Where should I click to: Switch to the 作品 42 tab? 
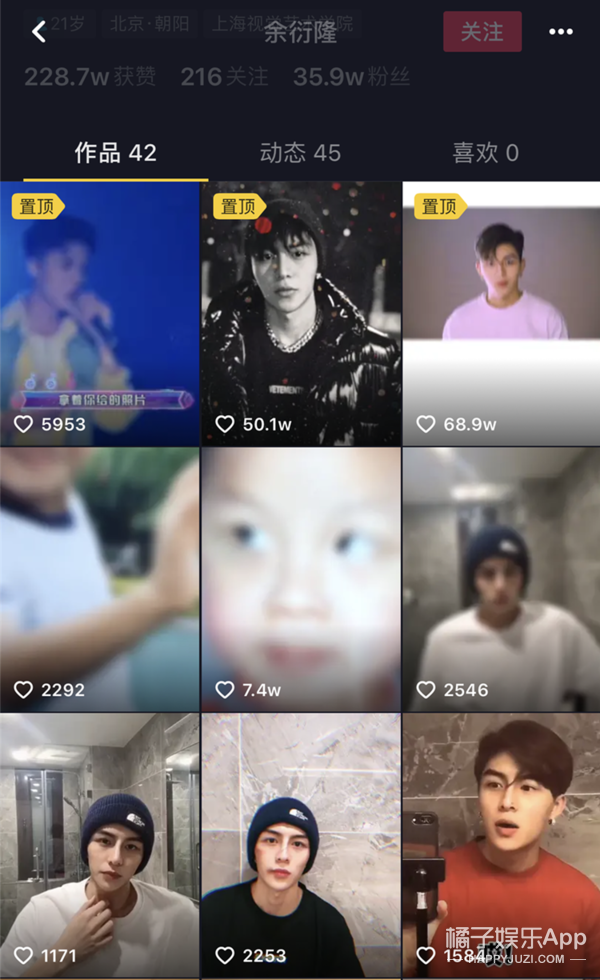coord(115,153)
